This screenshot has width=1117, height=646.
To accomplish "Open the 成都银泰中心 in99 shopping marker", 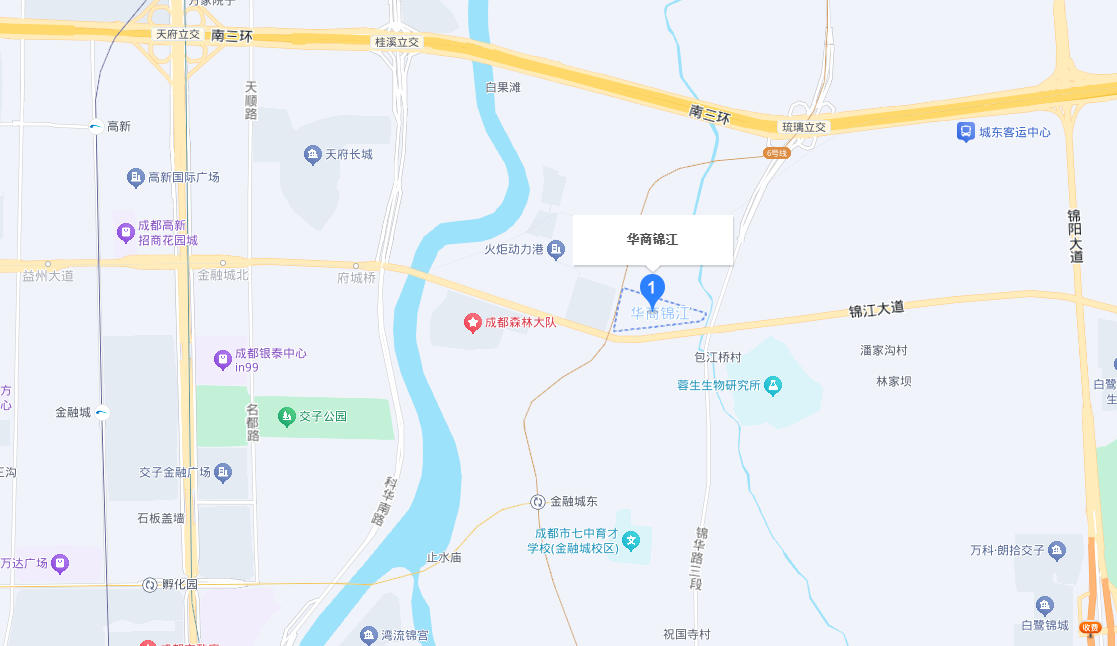I will pyautogui.click(x=223, y=359).
